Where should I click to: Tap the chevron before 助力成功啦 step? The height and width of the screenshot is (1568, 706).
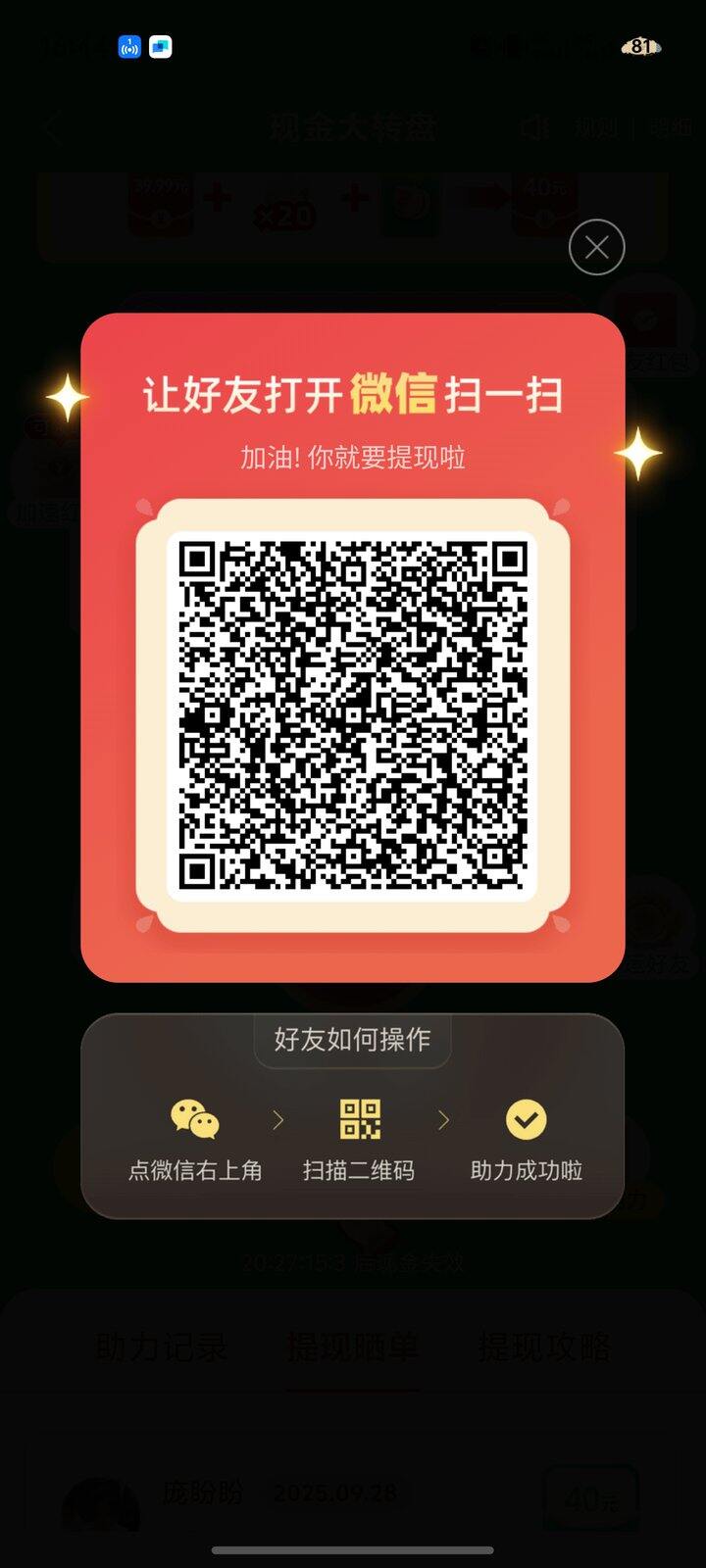[x=444, y=1120]
